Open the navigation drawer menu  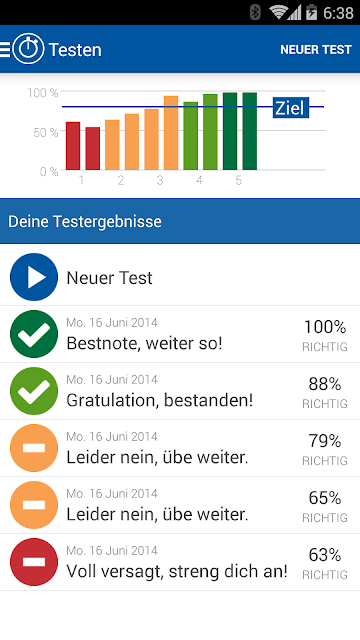point(5,50)
